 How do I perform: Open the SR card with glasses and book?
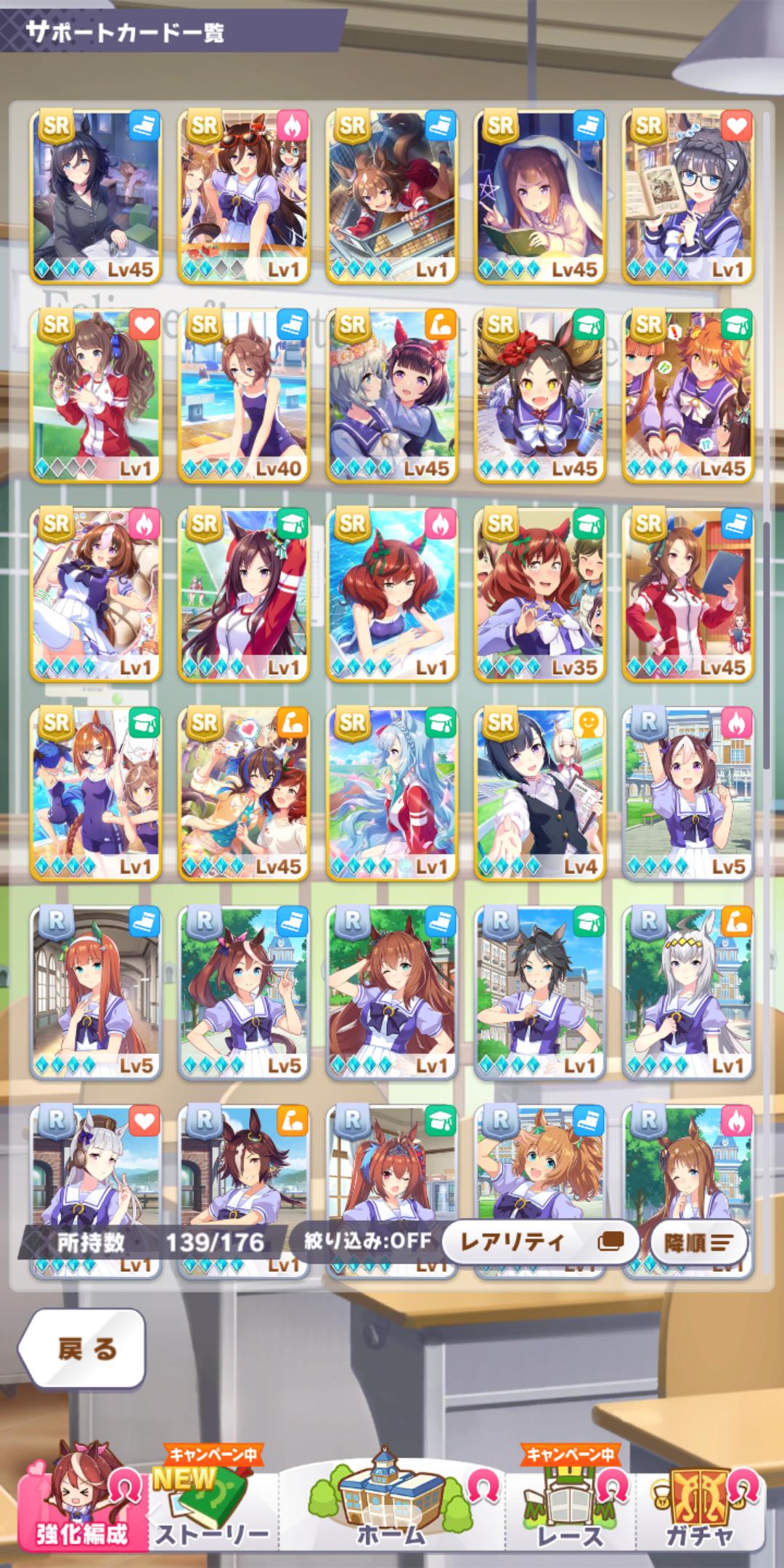(687, 196)
